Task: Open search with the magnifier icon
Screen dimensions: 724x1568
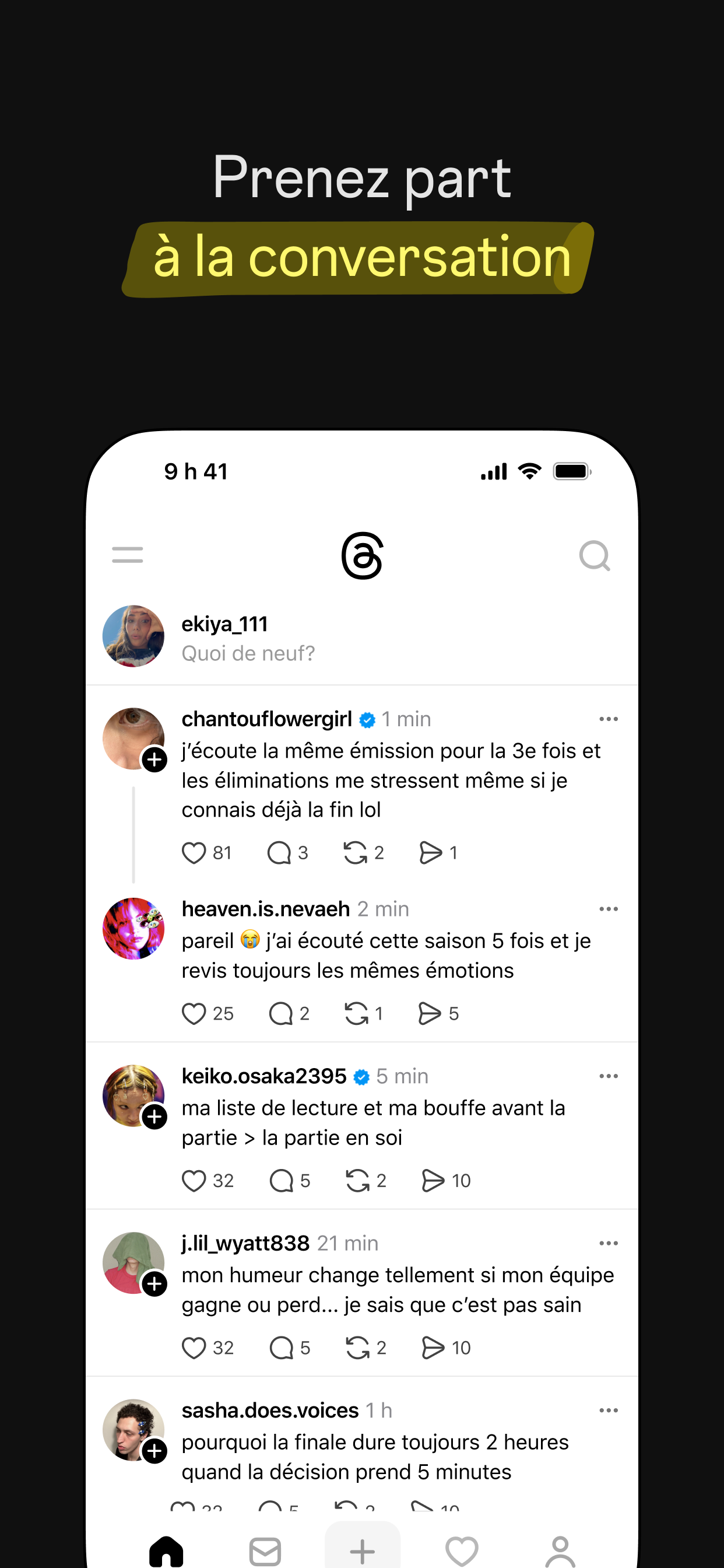Action: 595,555
